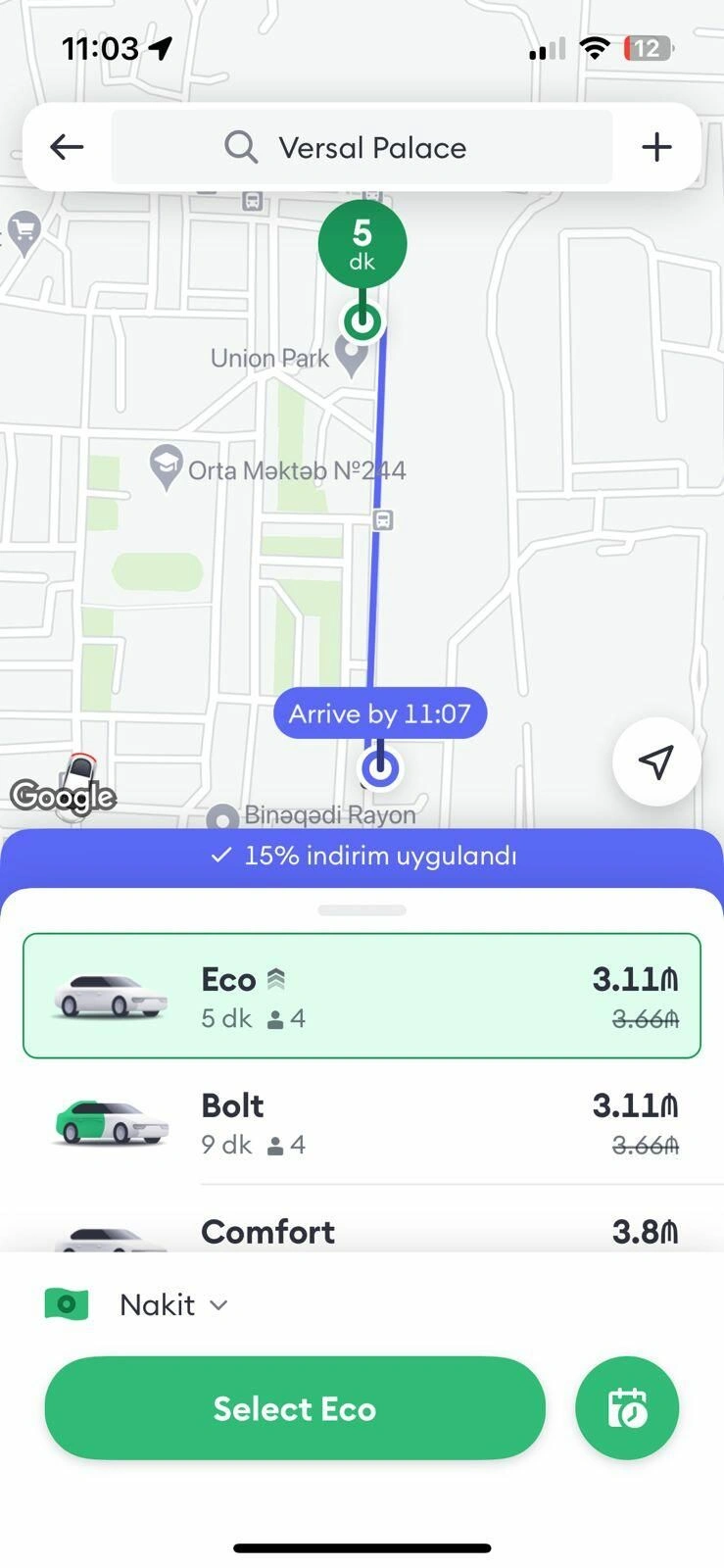Open the Nakit payment method dropdown
The width and height of the screenshot is (724, 1568).
tap(172, 1304)
